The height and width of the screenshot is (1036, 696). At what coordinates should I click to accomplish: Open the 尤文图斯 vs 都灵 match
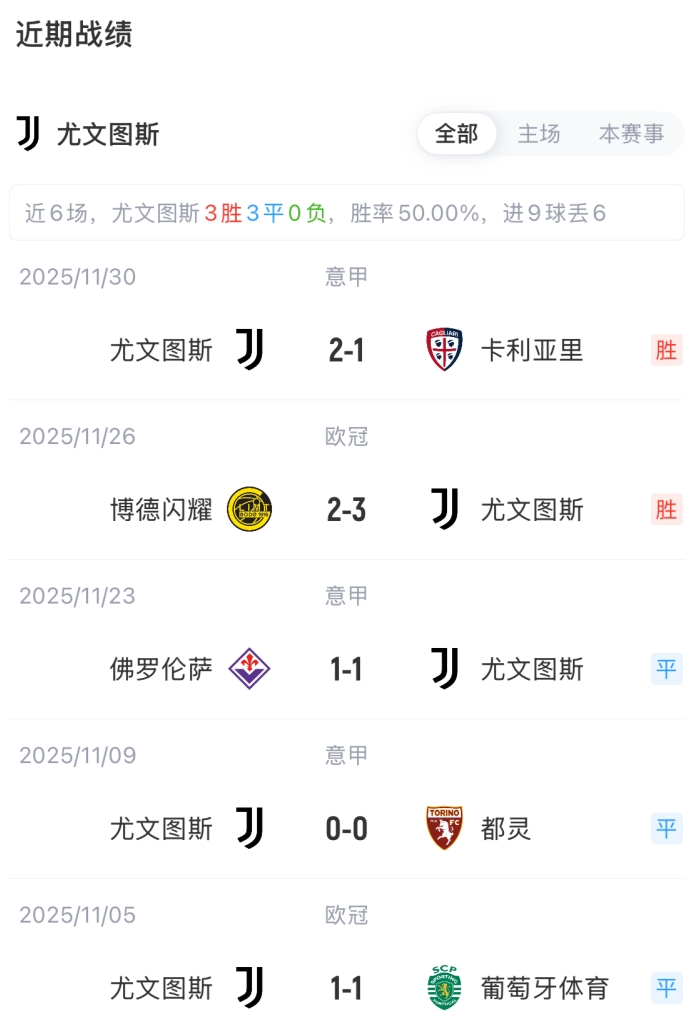click(346, 829)
